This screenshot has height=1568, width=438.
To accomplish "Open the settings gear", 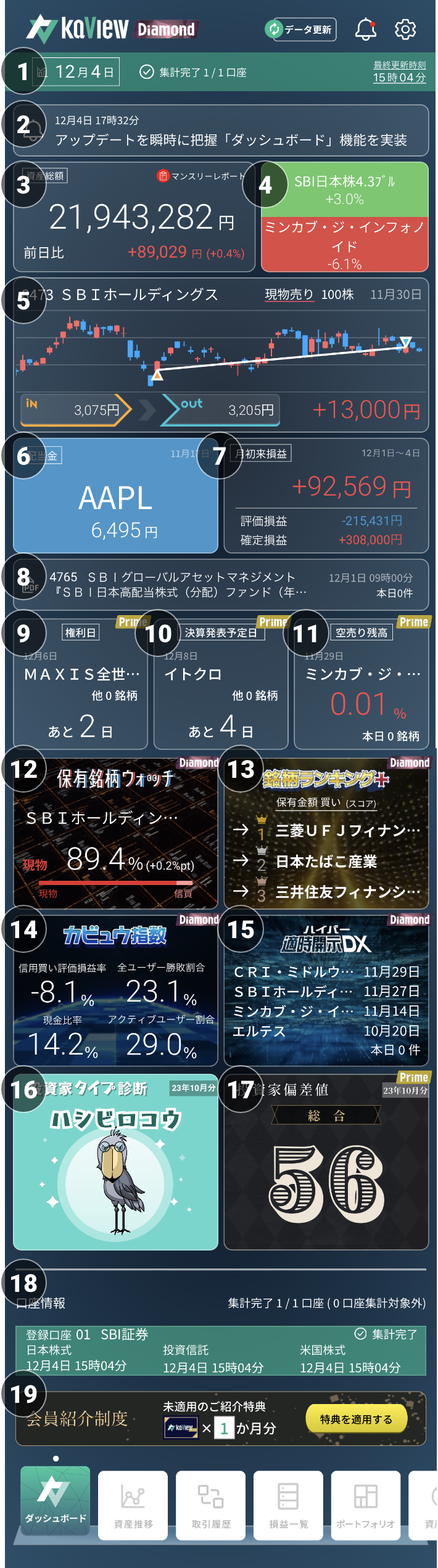I will 405,29.
